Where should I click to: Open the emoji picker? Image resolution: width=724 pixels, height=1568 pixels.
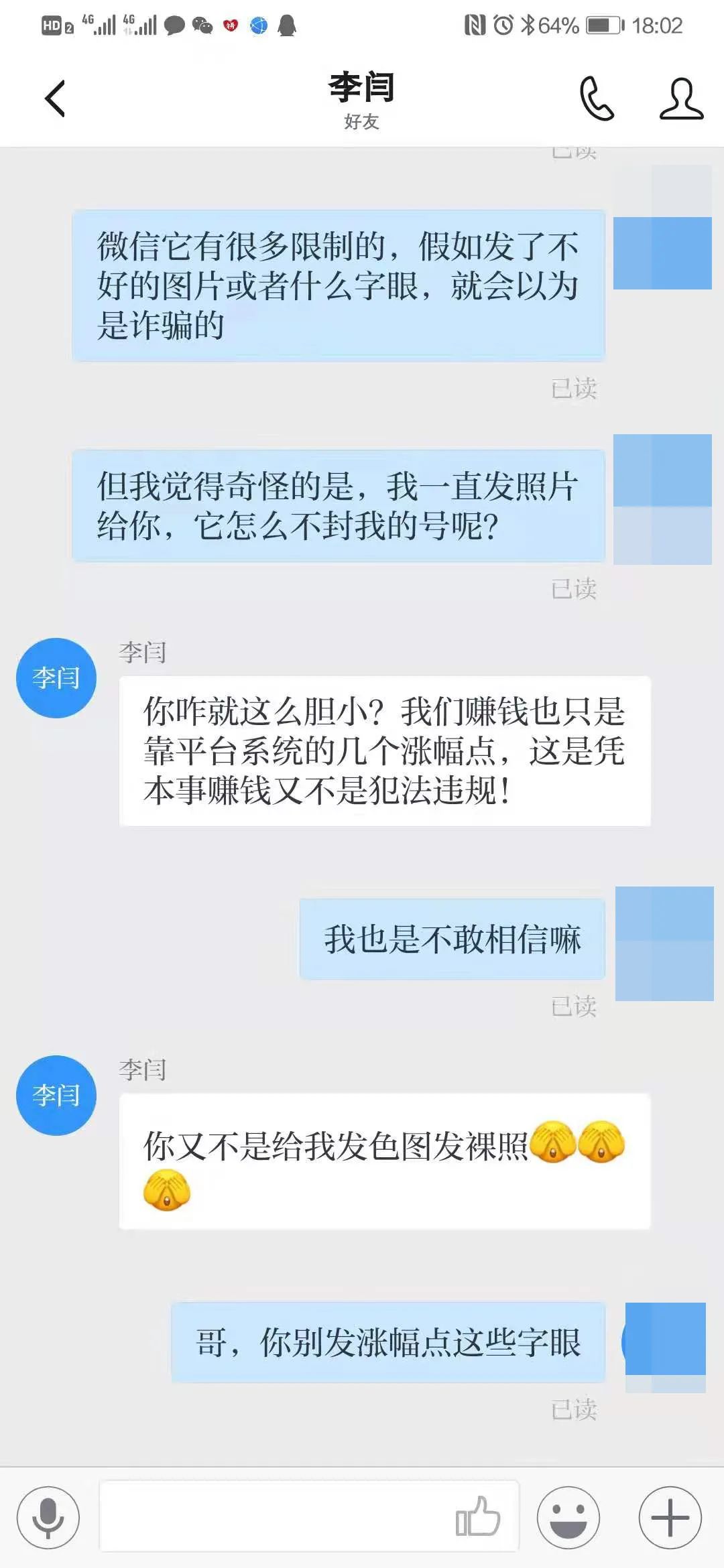coord(568,1517)
